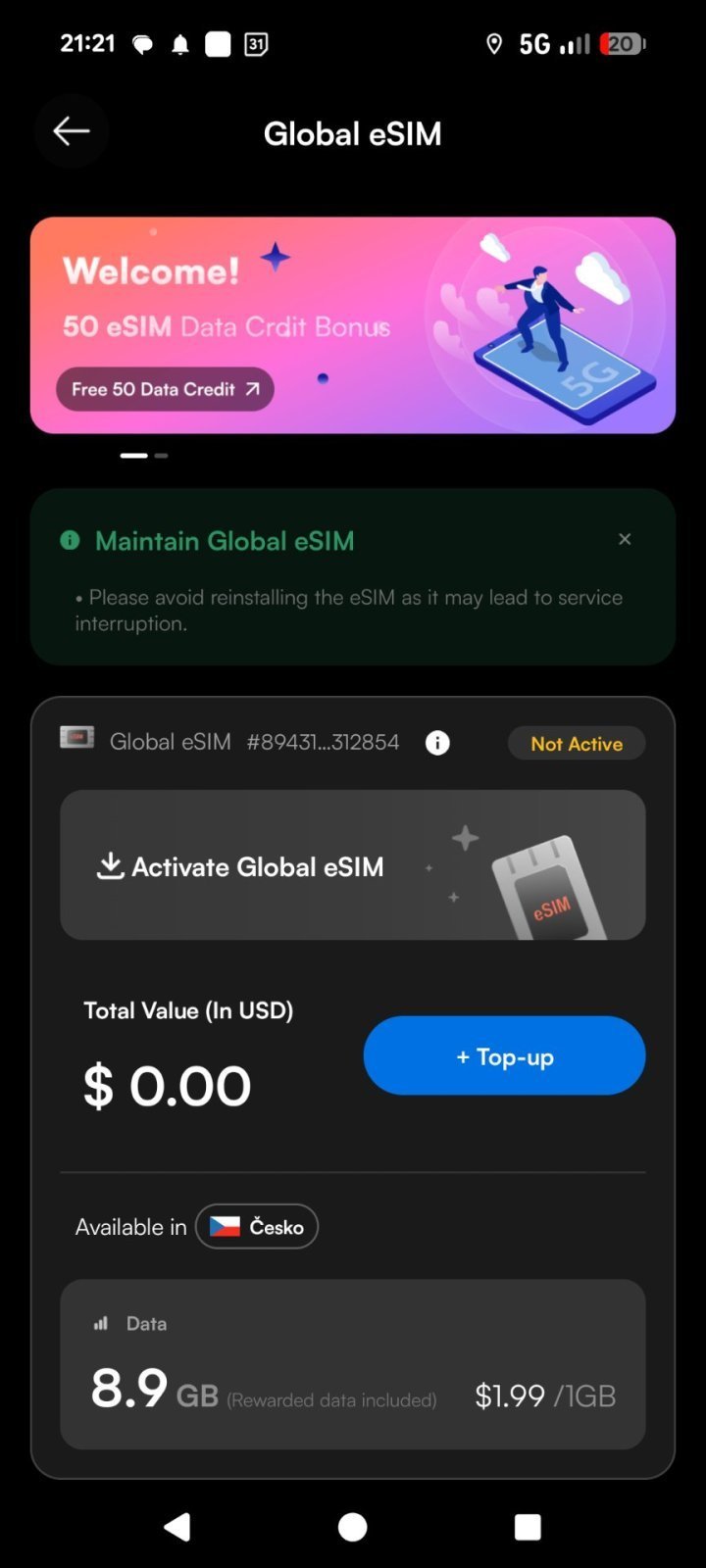
Task: Dismiss the Maintain Global eSIM notice
Action: (x=625, y=539)
